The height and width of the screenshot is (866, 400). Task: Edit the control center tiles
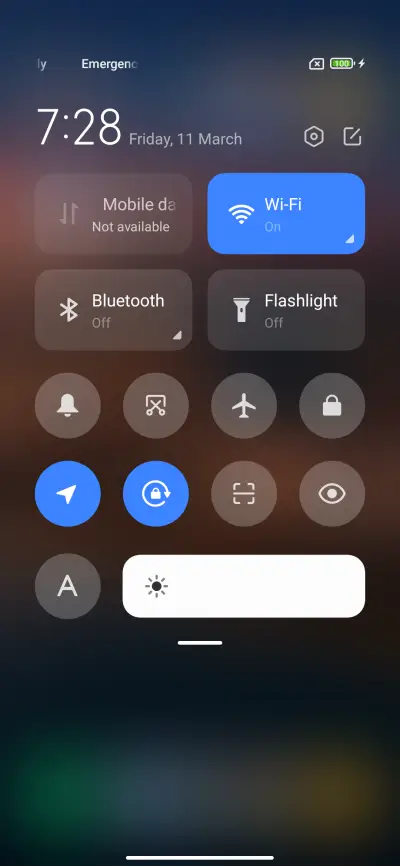point(352,136)
